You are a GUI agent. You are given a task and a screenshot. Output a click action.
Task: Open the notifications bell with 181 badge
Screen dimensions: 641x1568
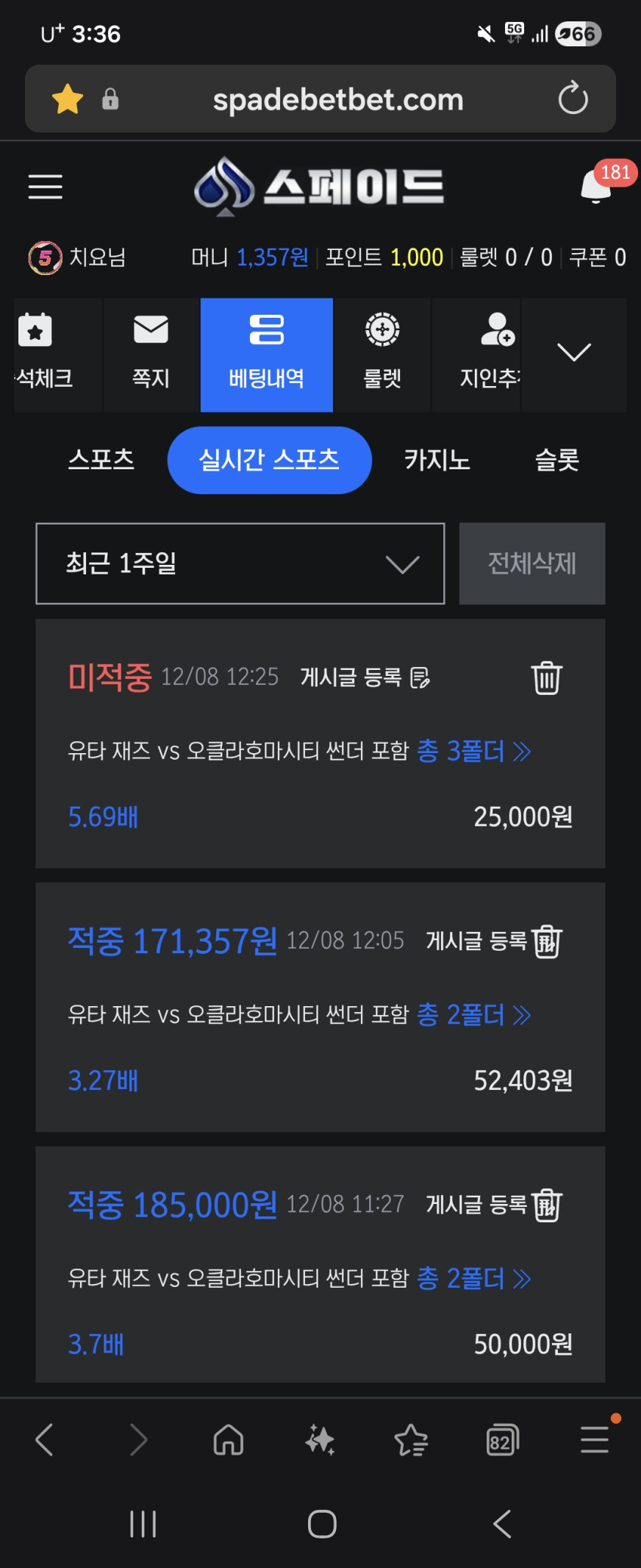pyautogui.click(x=597, y=186)
